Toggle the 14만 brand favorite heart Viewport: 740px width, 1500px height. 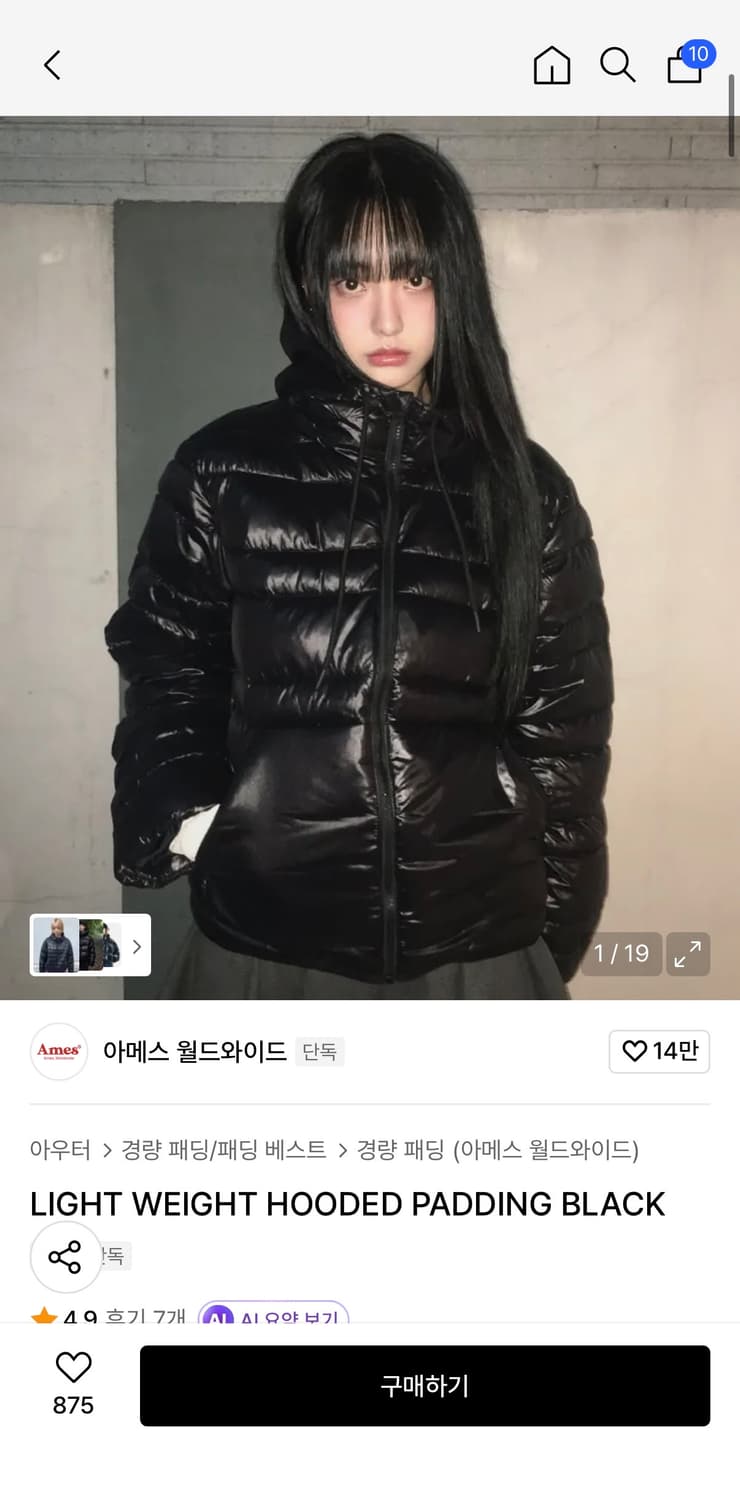point(659,1051)
